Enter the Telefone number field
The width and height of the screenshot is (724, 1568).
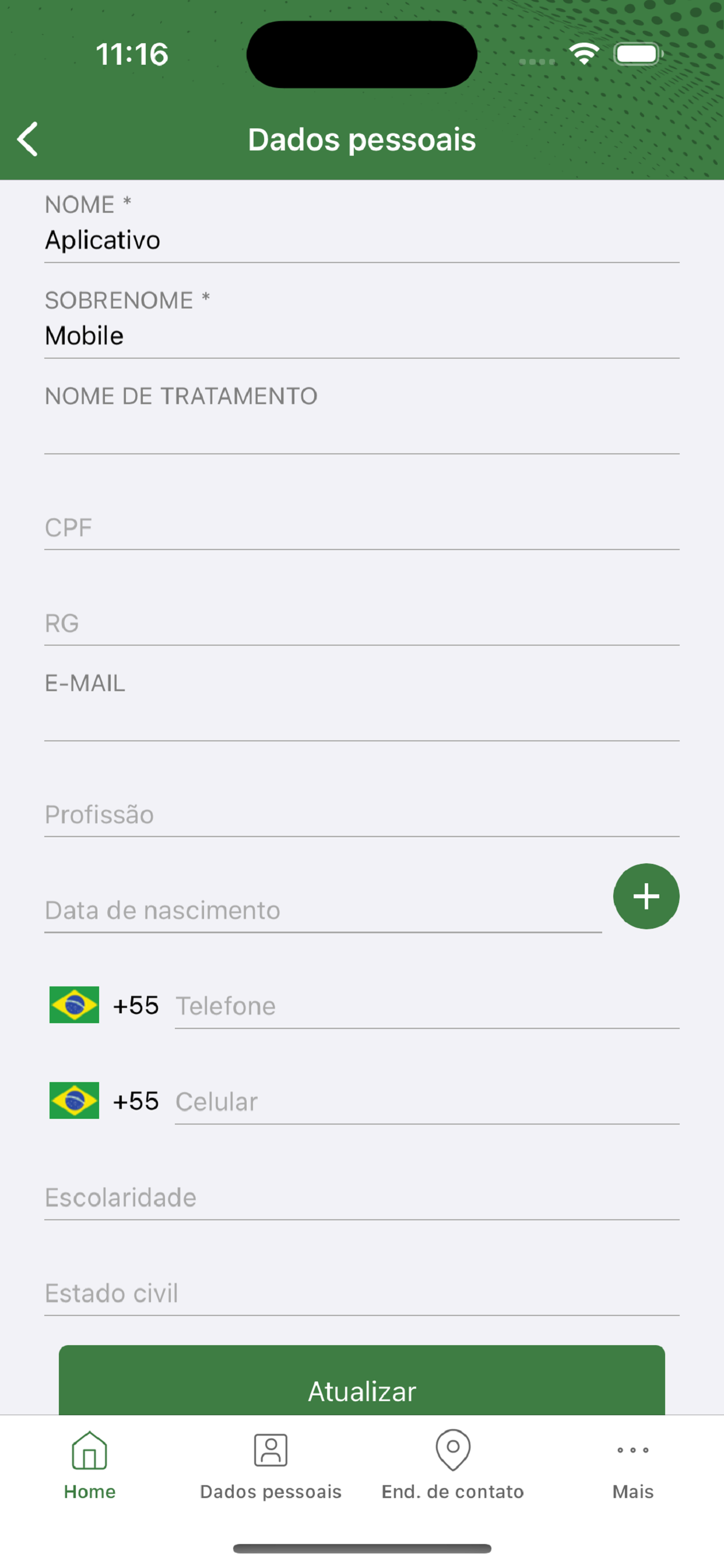427,1006
